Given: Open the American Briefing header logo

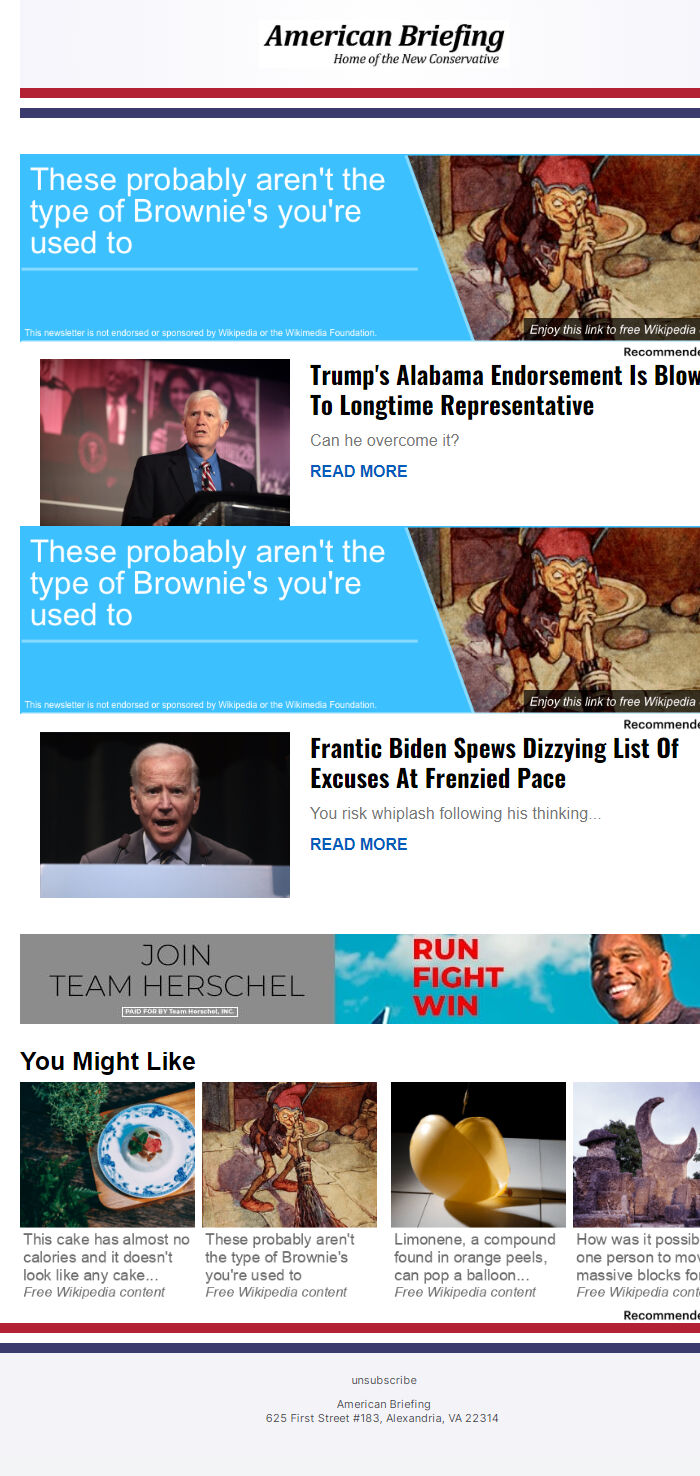Looking at the screenshot, I should (x=384, y=44).
